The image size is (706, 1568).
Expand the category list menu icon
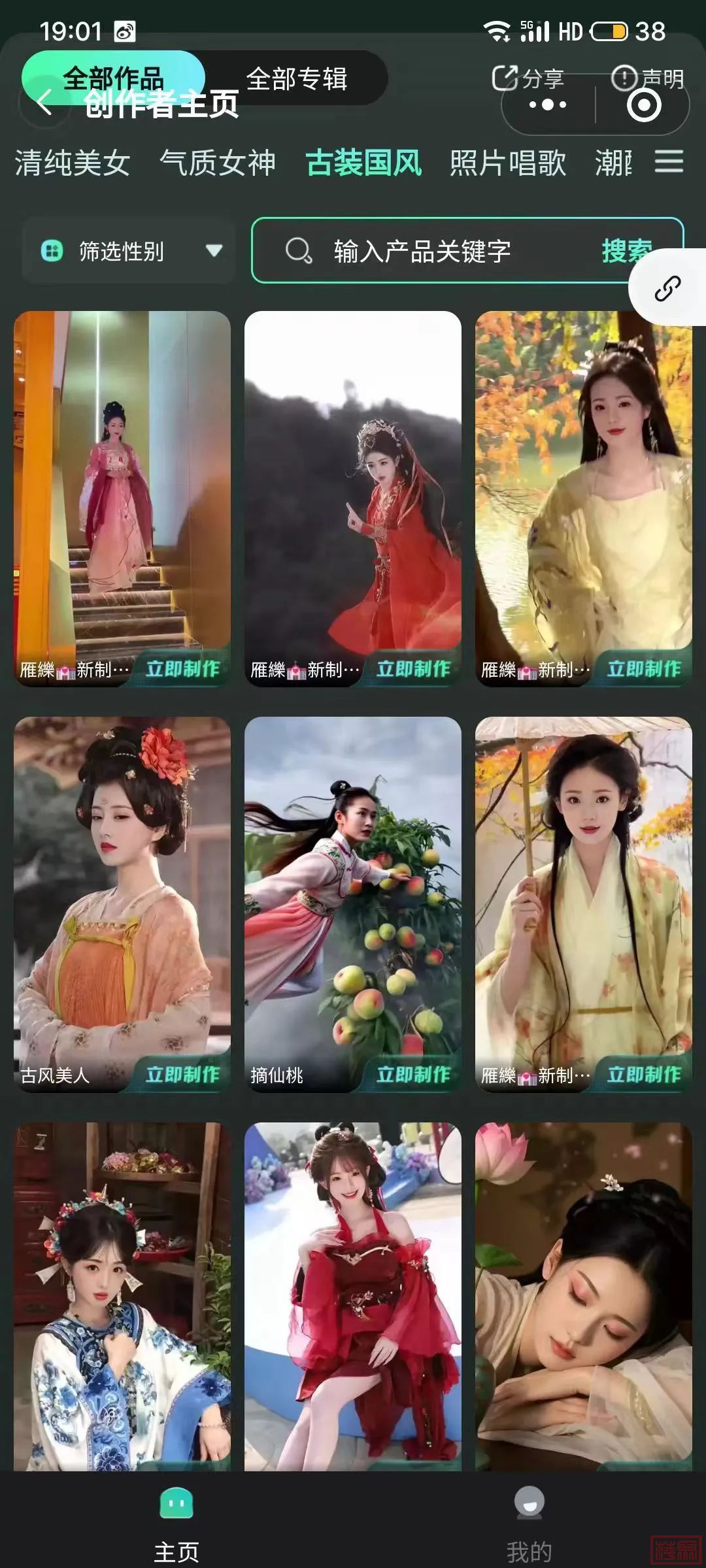pyautogui.click(x=669, y=161)
